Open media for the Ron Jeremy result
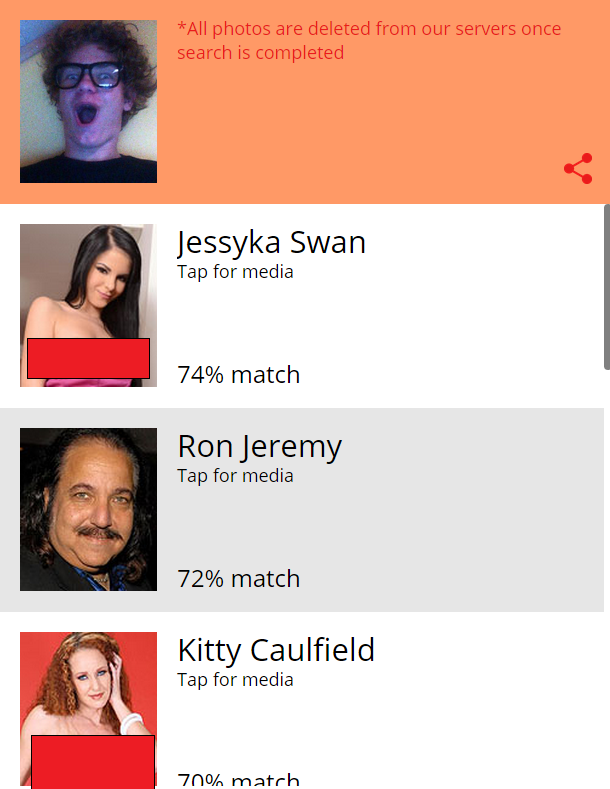This screenshot has width=610, height=789. coord(235,476)
